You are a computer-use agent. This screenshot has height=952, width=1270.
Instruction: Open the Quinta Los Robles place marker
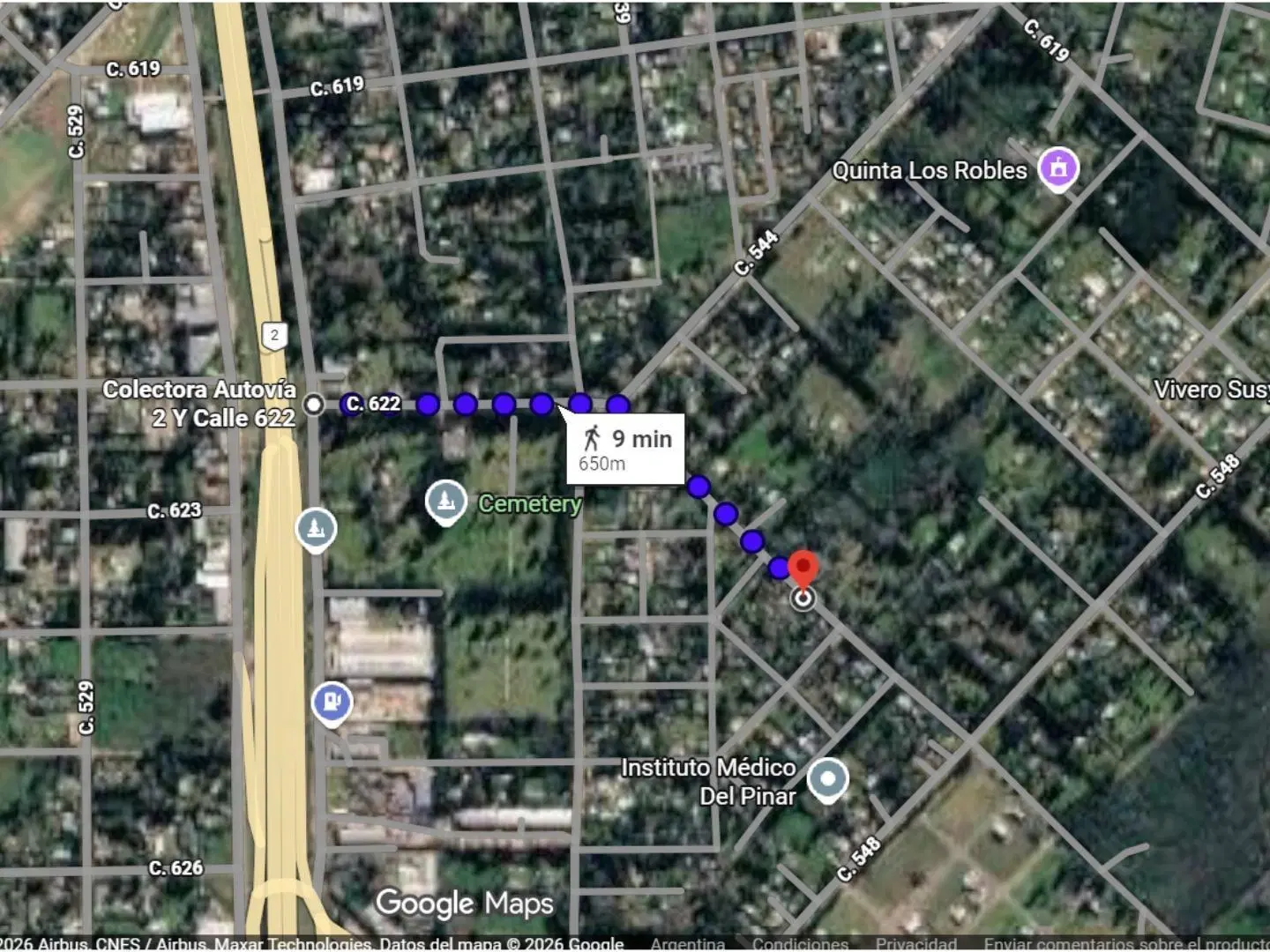[1057, 168]
